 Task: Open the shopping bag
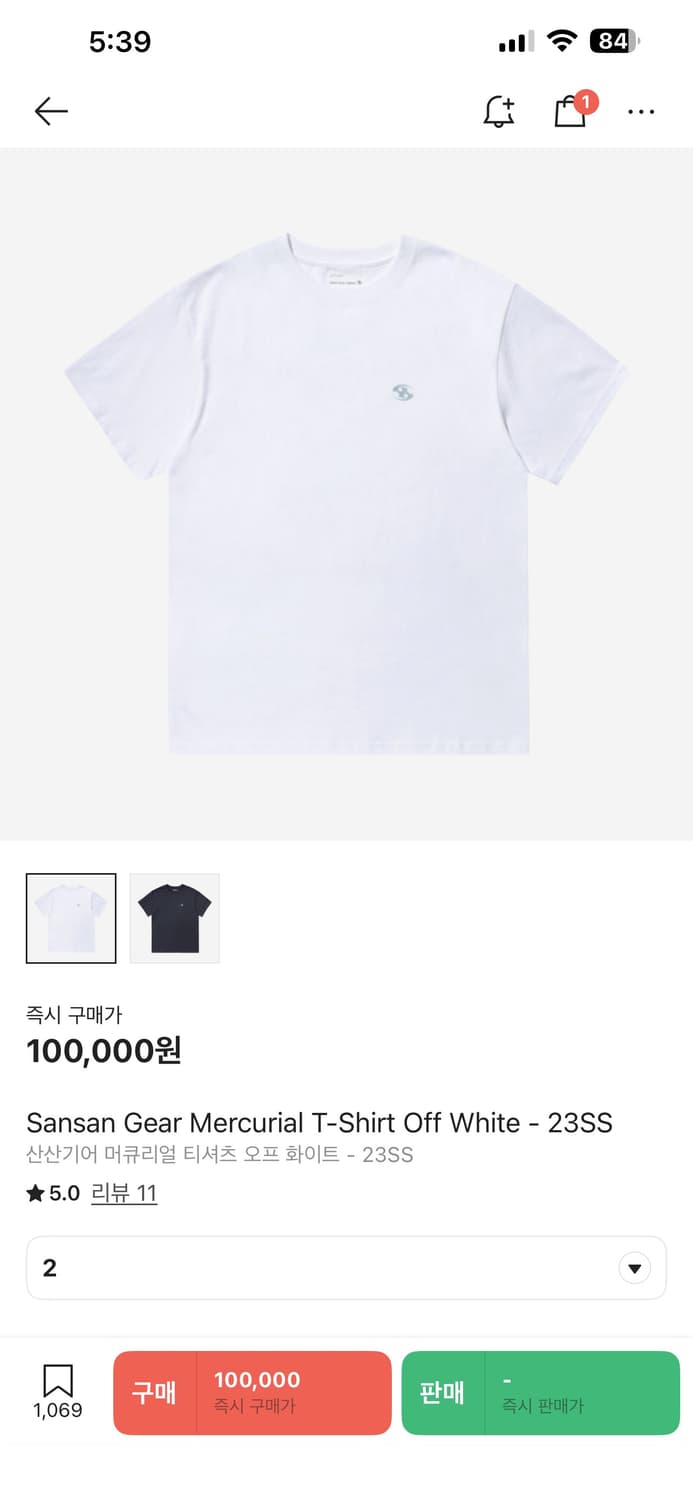click(x=570, y=111)
